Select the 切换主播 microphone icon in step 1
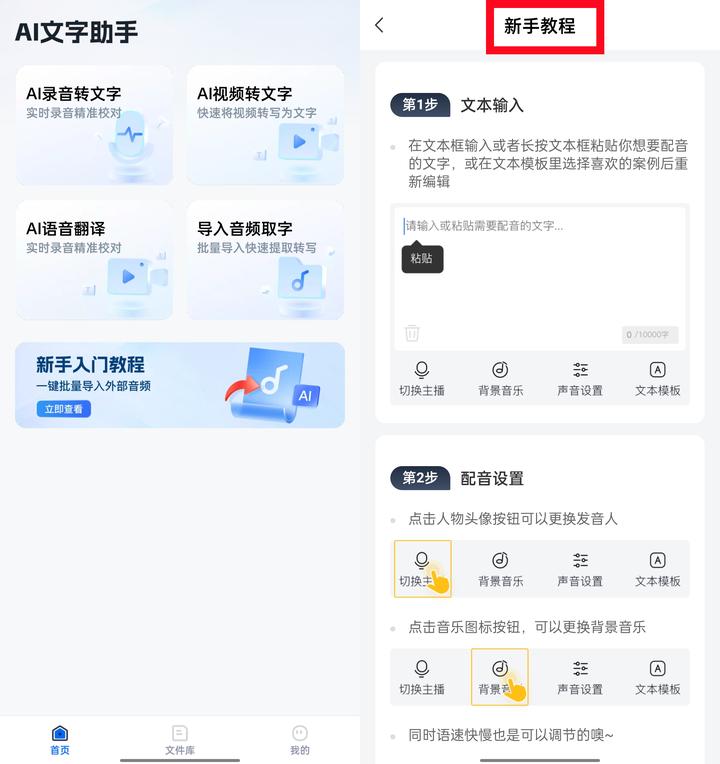720x764 pixels. pyautogui.click(x=423, y=370)
